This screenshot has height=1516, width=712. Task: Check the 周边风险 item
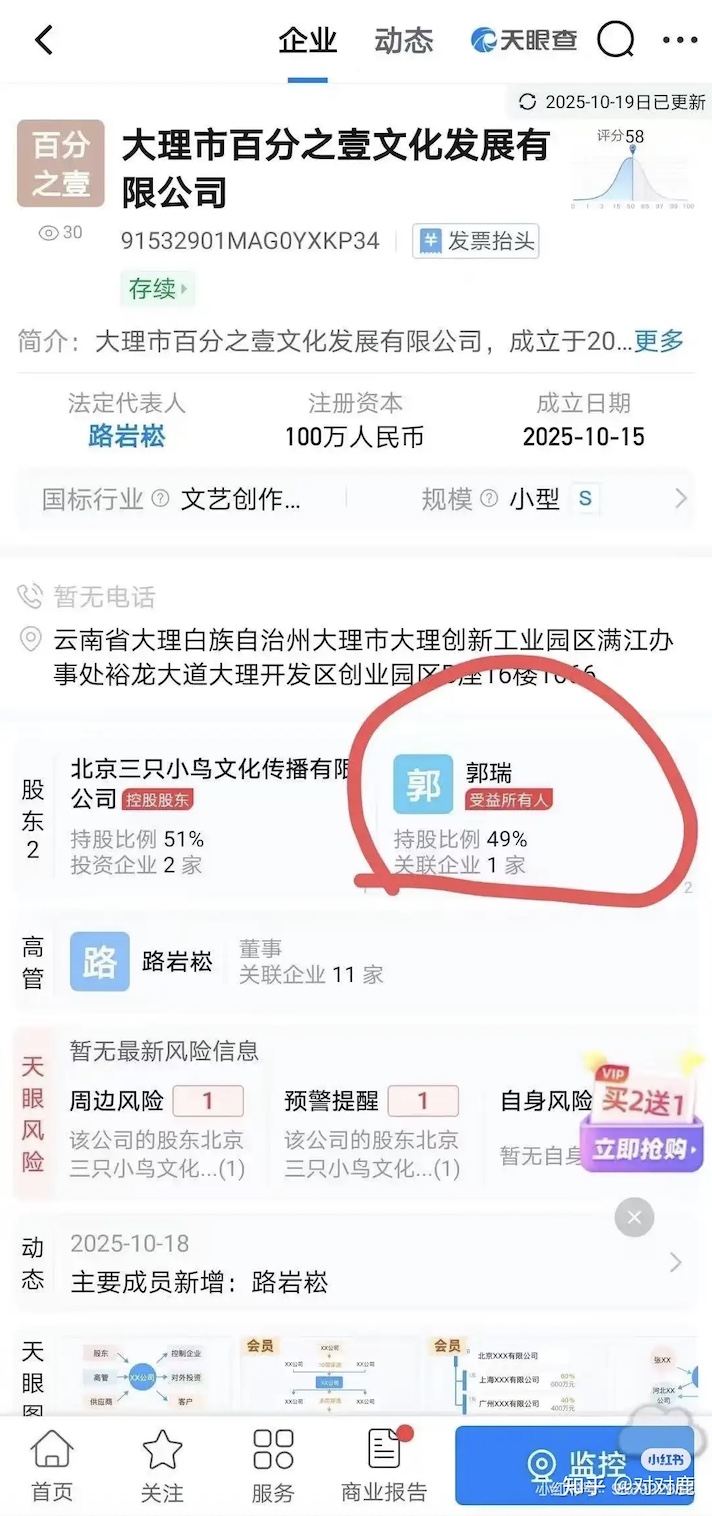(x=155, y=1101)
